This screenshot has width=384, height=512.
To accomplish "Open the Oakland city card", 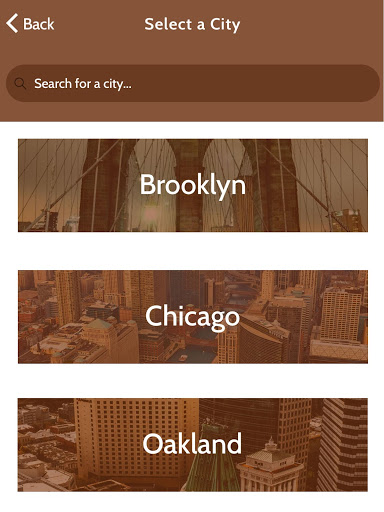I will click(x=193, y=445).
